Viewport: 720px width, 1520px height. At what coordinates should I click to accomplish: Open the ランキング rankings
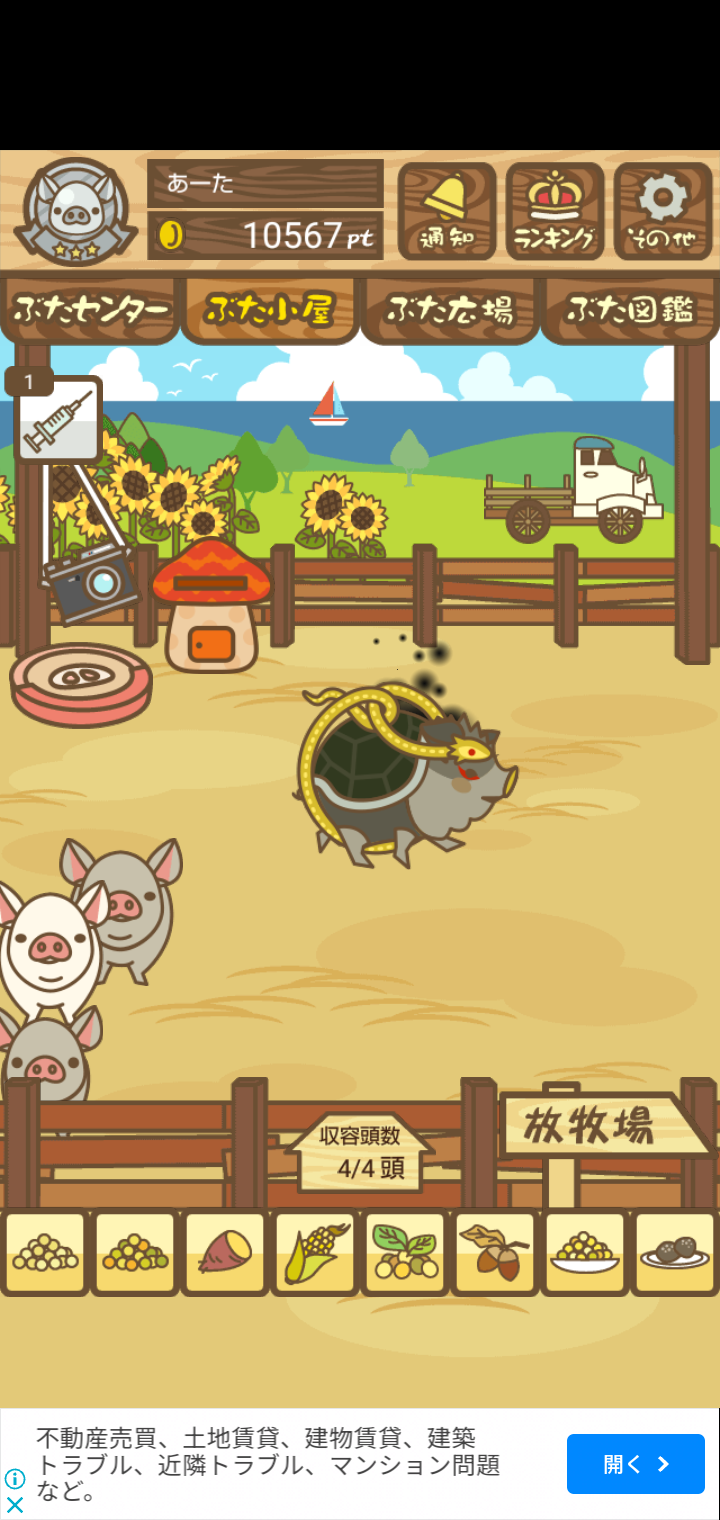[555, 212]
